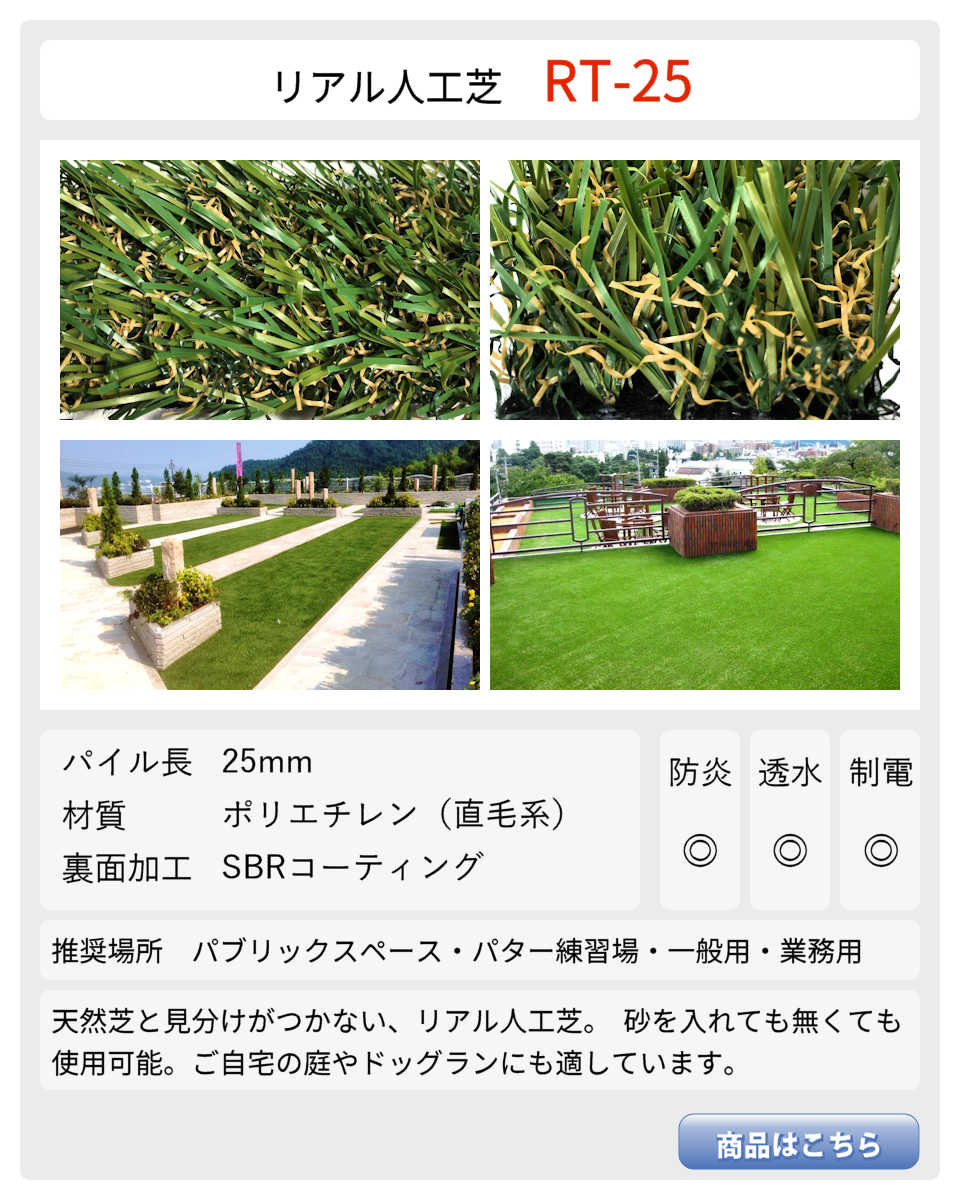Viewport: 960px width, 1200px height.
Task: Select the double-circle mark under 透水
Action: (789, 851)
